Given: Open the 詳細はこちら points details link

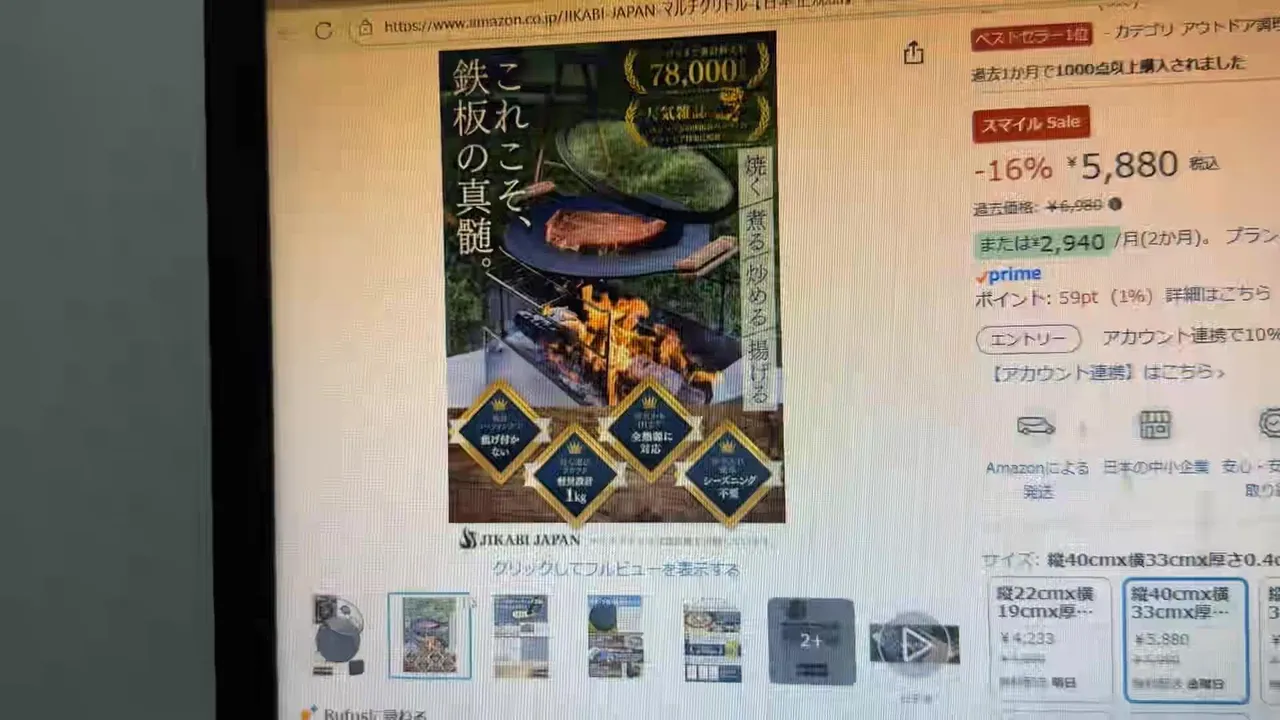Looking at the screenshot, I should (1218, 296).
